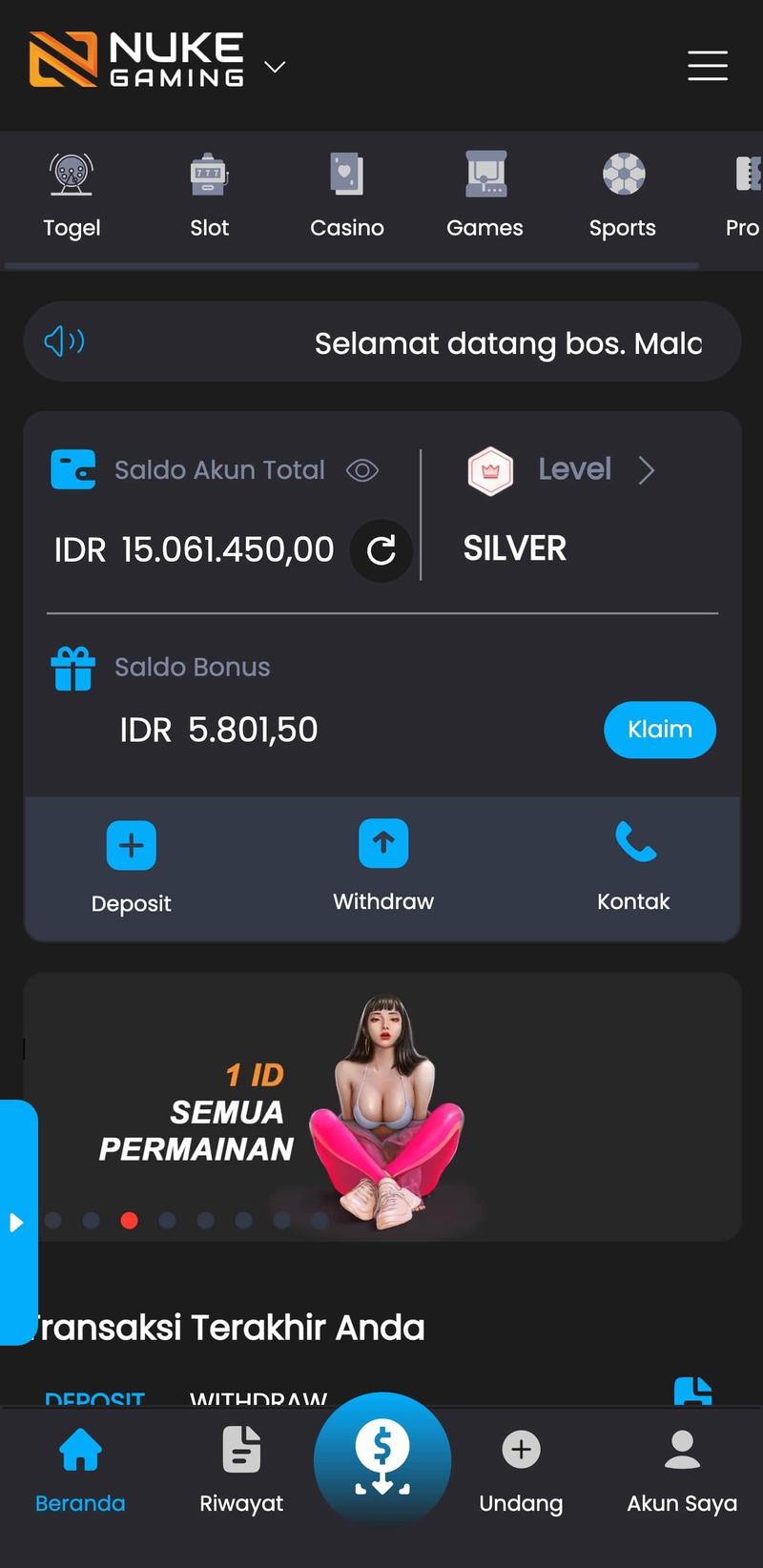Open the hamburger menu
This screenshot has width=763, height=1568.
[x=708, y=66]
